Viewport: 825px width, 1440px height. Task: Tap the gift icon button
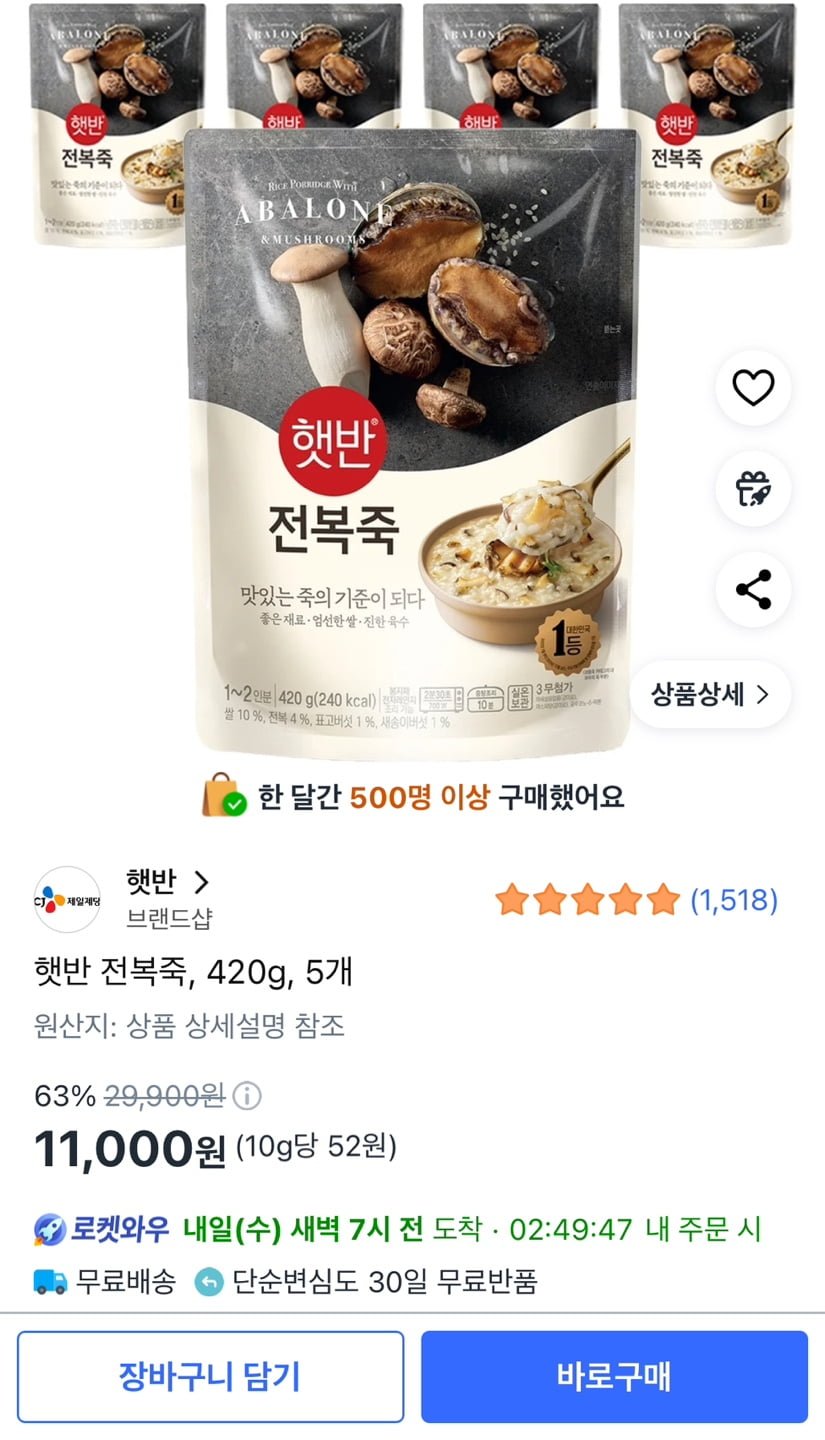pos(753,489)
